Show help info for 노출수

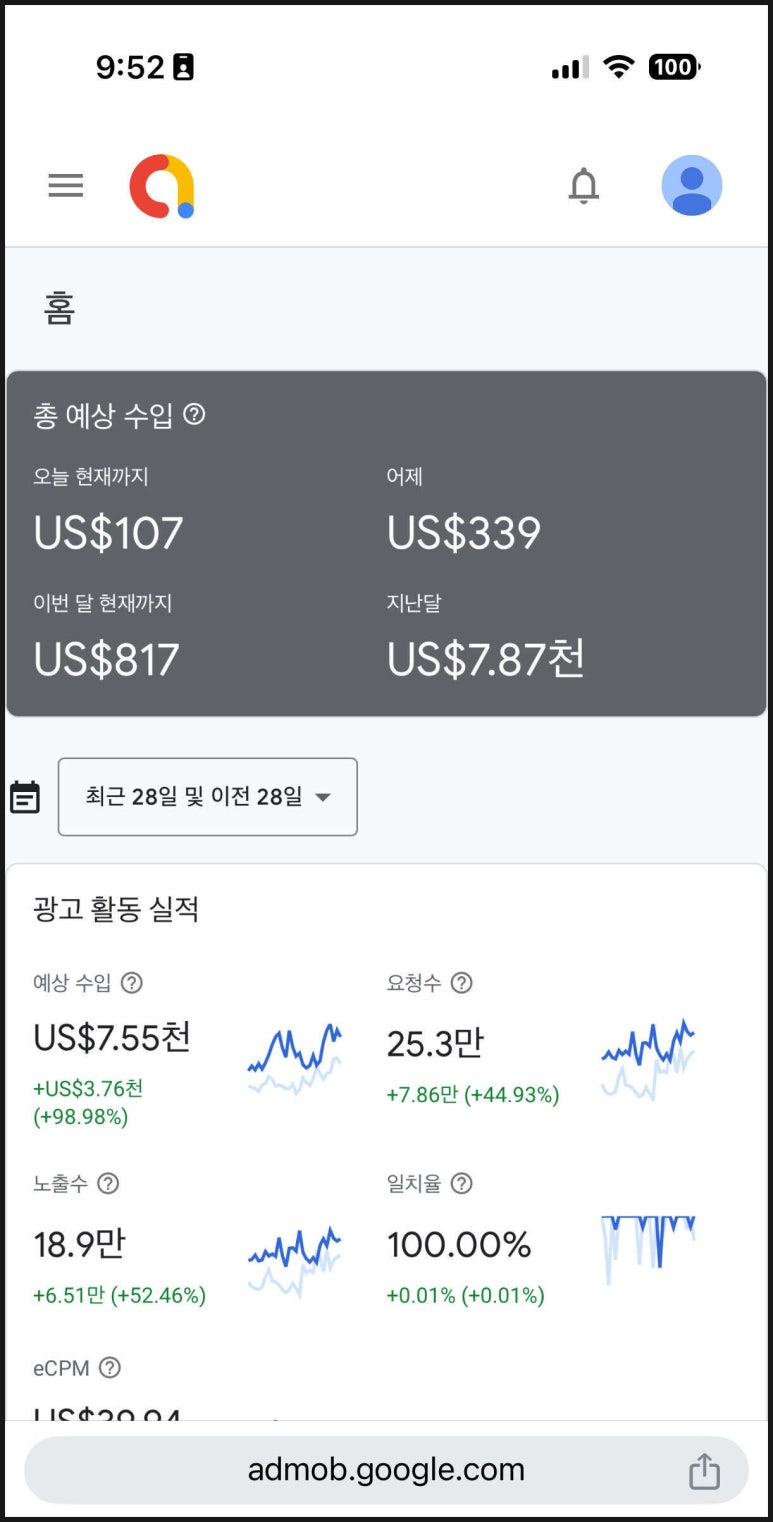tap(108, 1183)
